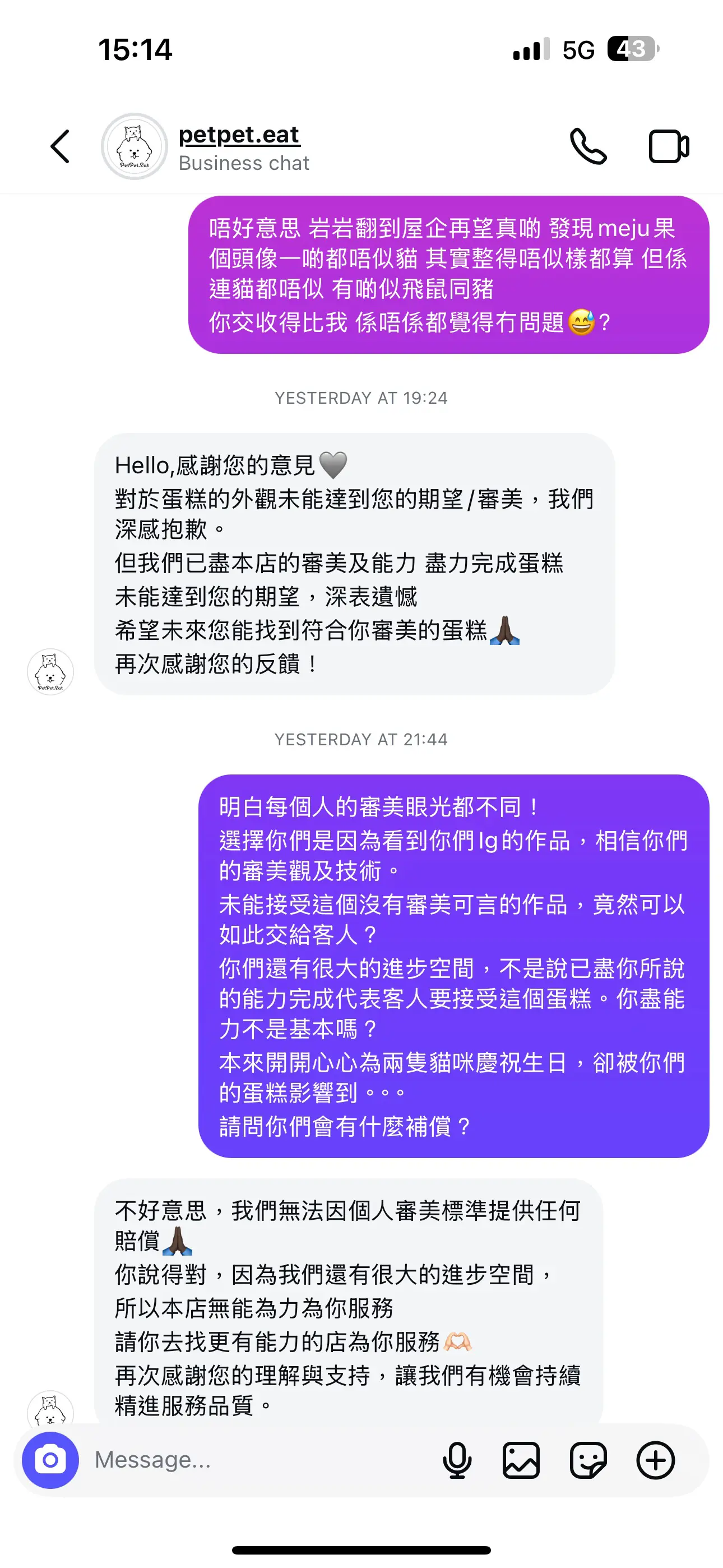The image size is (723, 1568).
Task: Tap the petpet.eat avatar in header
Action: click(134, 147)
